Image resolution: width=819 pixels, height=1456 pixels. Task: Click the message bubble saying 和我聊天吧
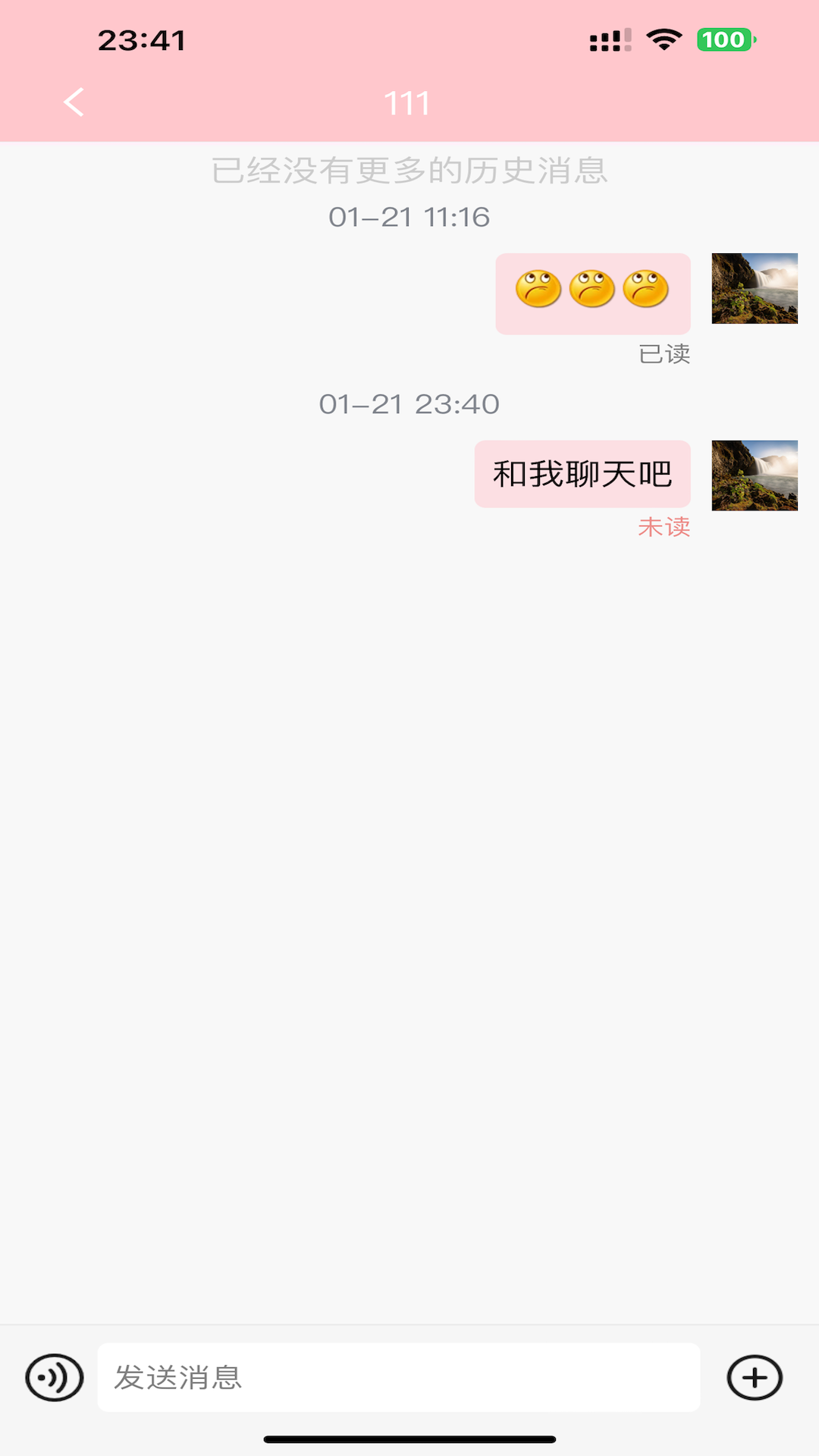pyautogui.click(x=582, y=473)
